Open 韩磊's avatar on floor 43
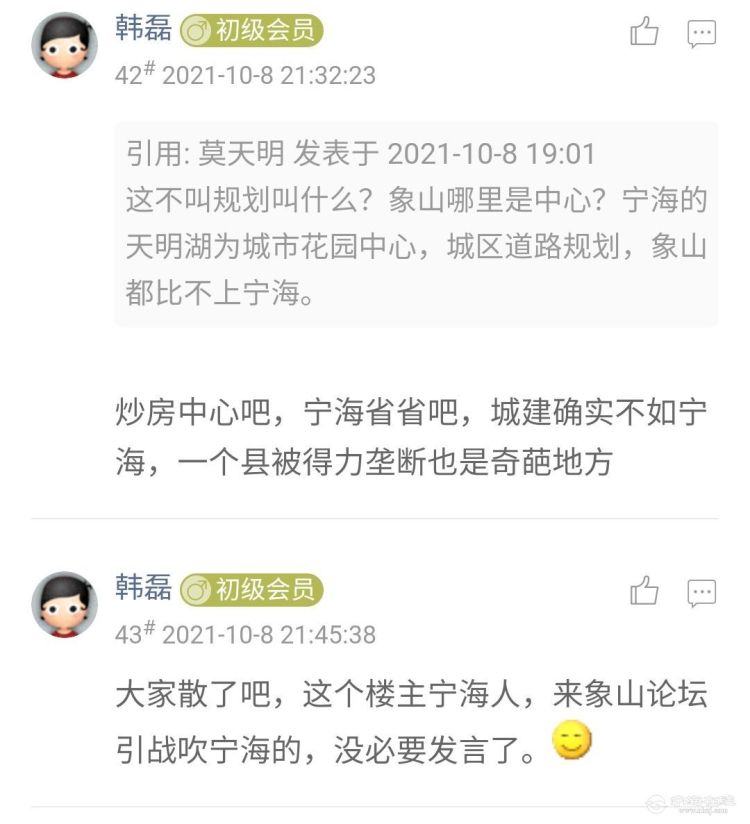This screenshot has height=824, width=750. point(65,605)
